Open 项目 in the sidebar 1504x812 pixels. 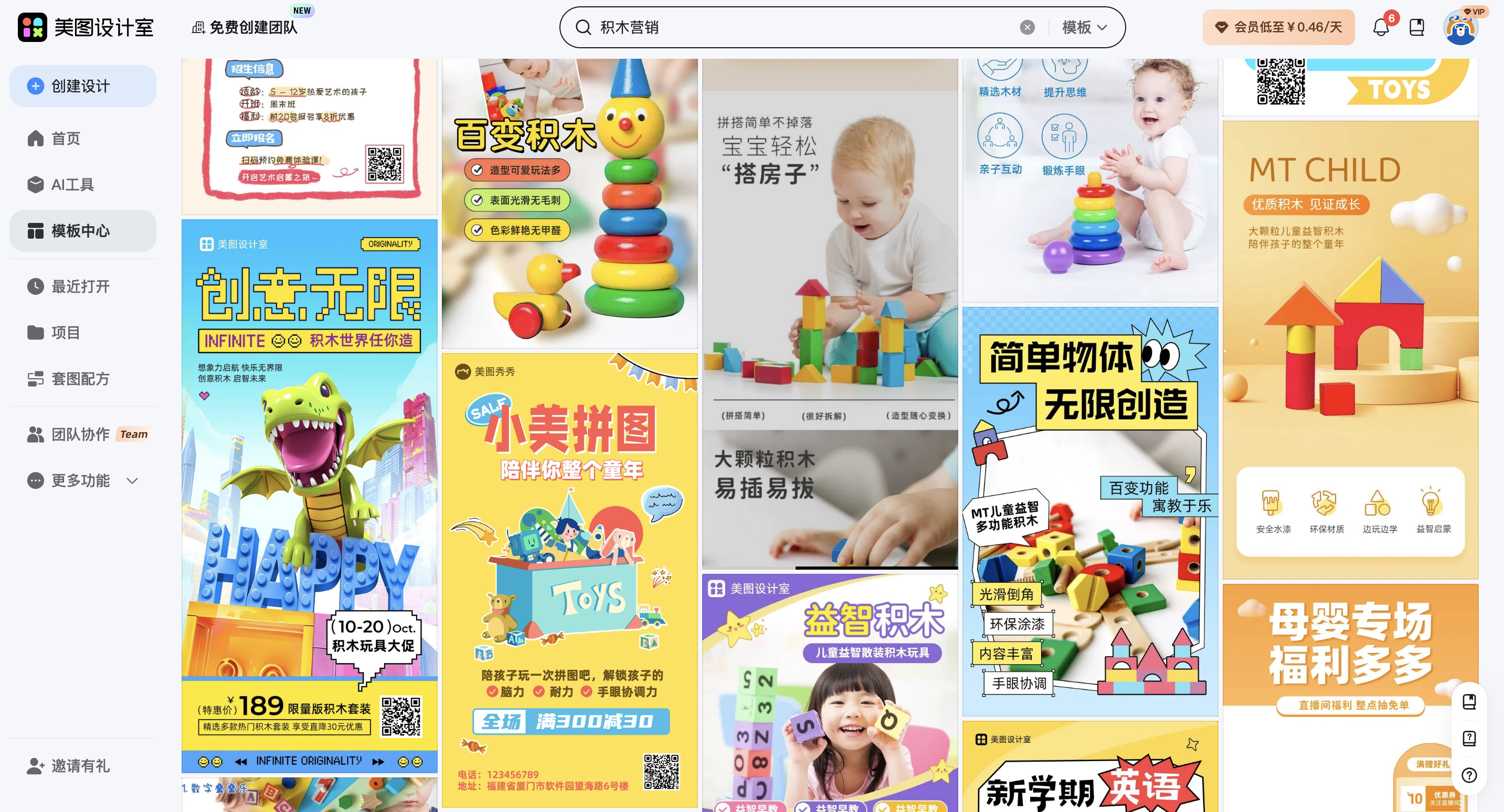click(65, 332)
